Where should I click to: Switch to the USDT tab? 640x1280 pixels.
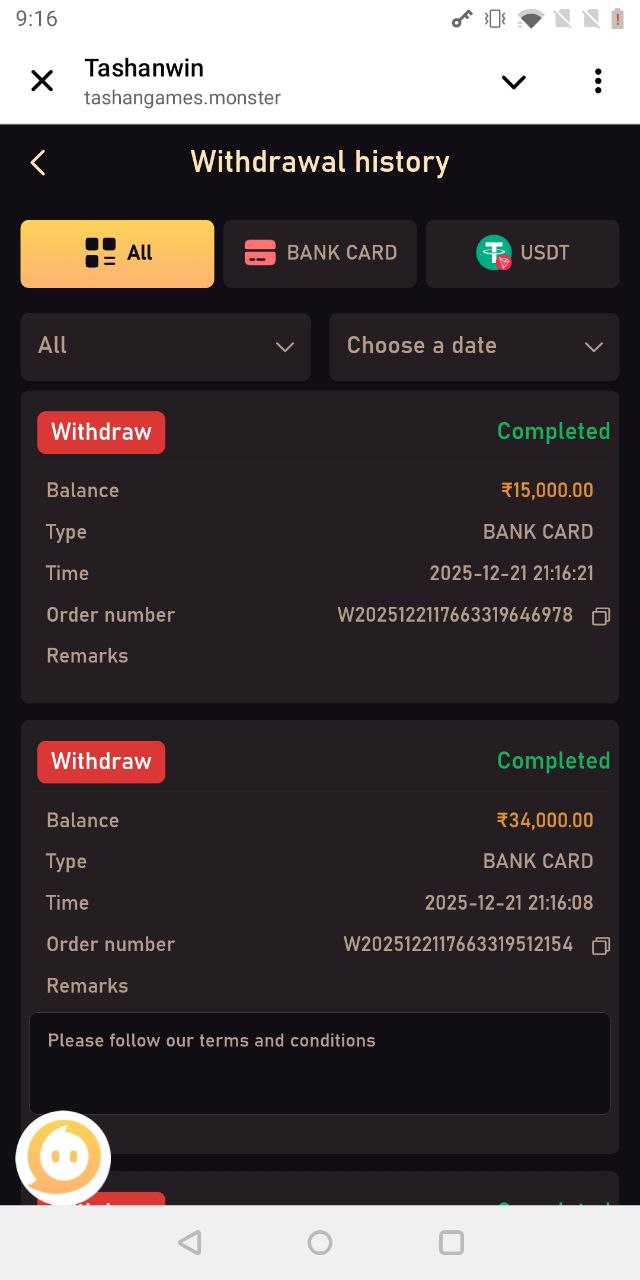[x=522, y=254]
